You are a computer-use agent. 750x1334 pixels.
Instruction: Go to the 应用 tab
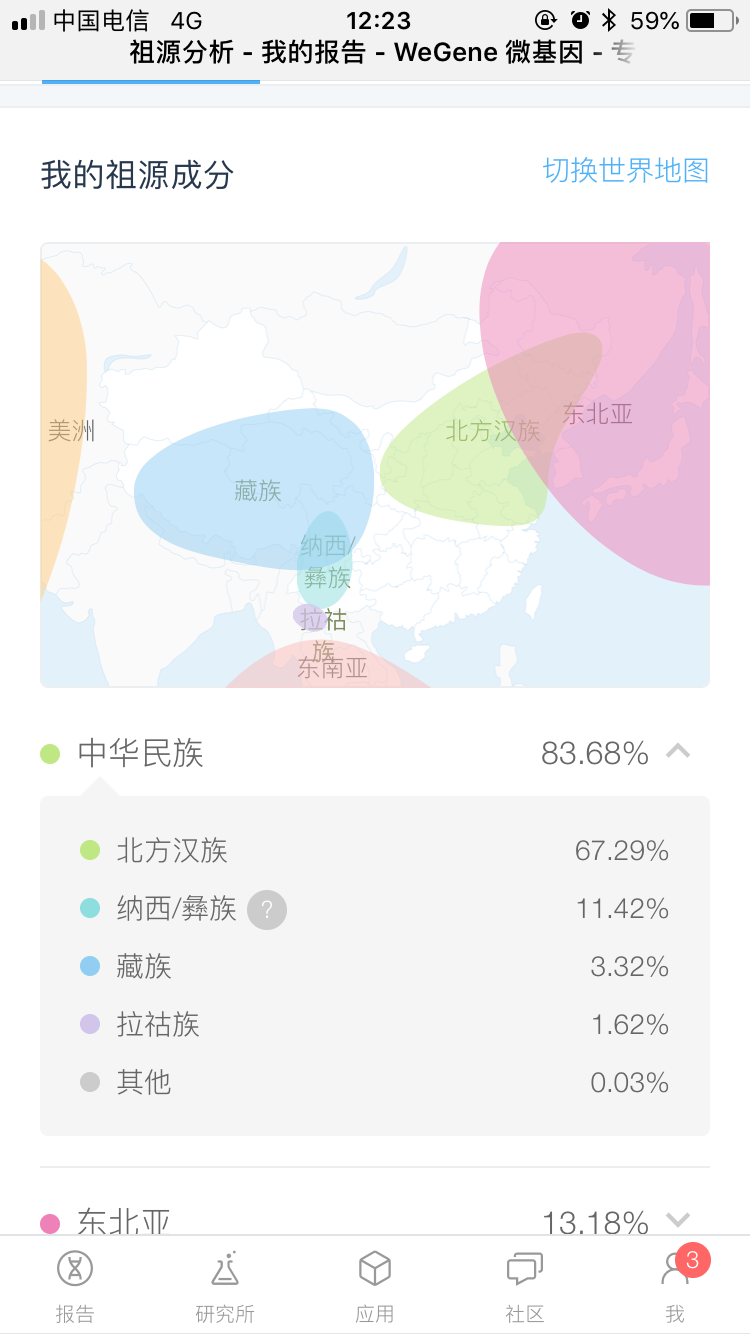point(375,1285)
